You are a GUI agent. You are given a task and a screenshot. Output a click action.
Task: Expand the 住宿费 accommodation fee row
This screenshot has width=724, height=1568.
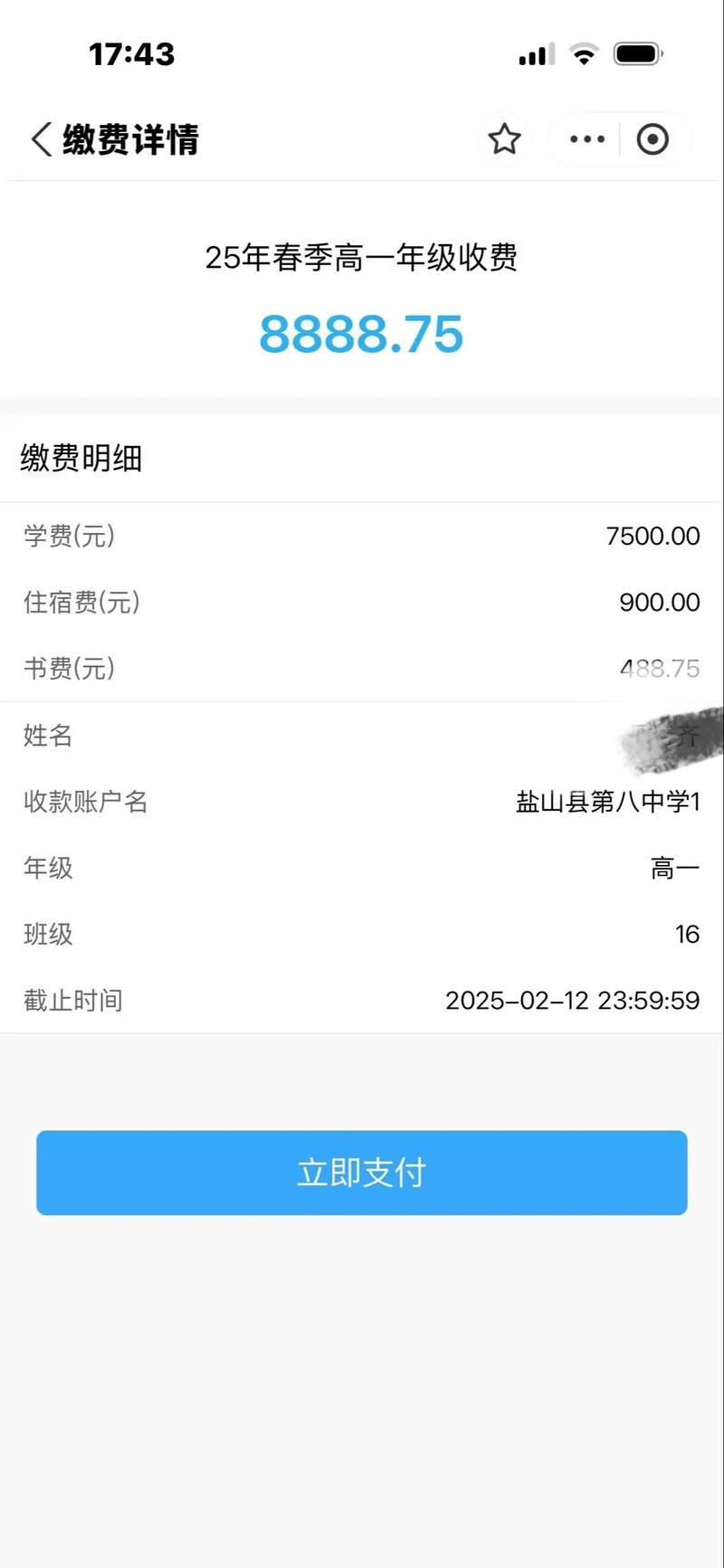click(362, 603)
